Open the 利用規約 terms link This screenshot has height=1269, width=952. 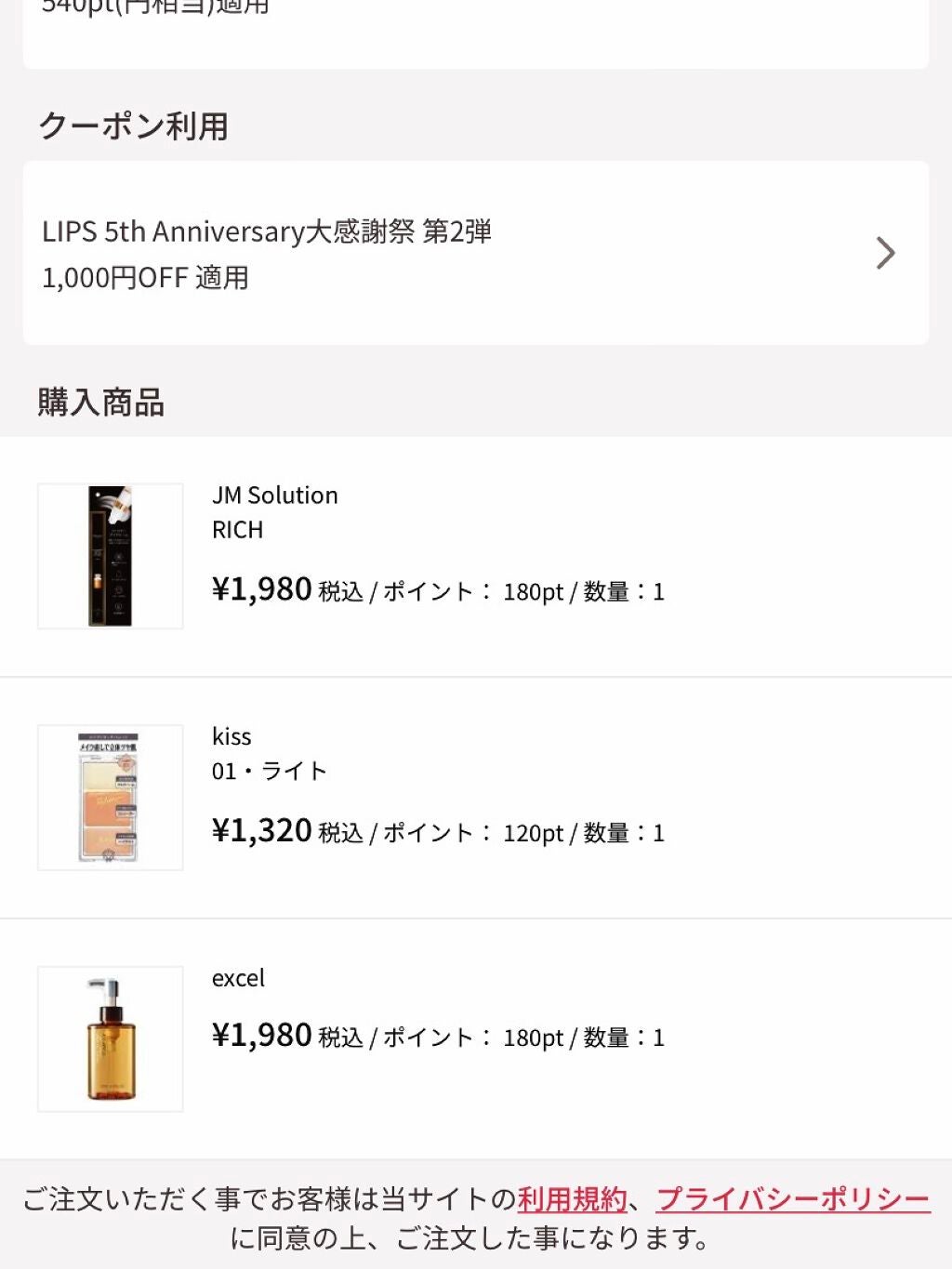coord(574,1201)
